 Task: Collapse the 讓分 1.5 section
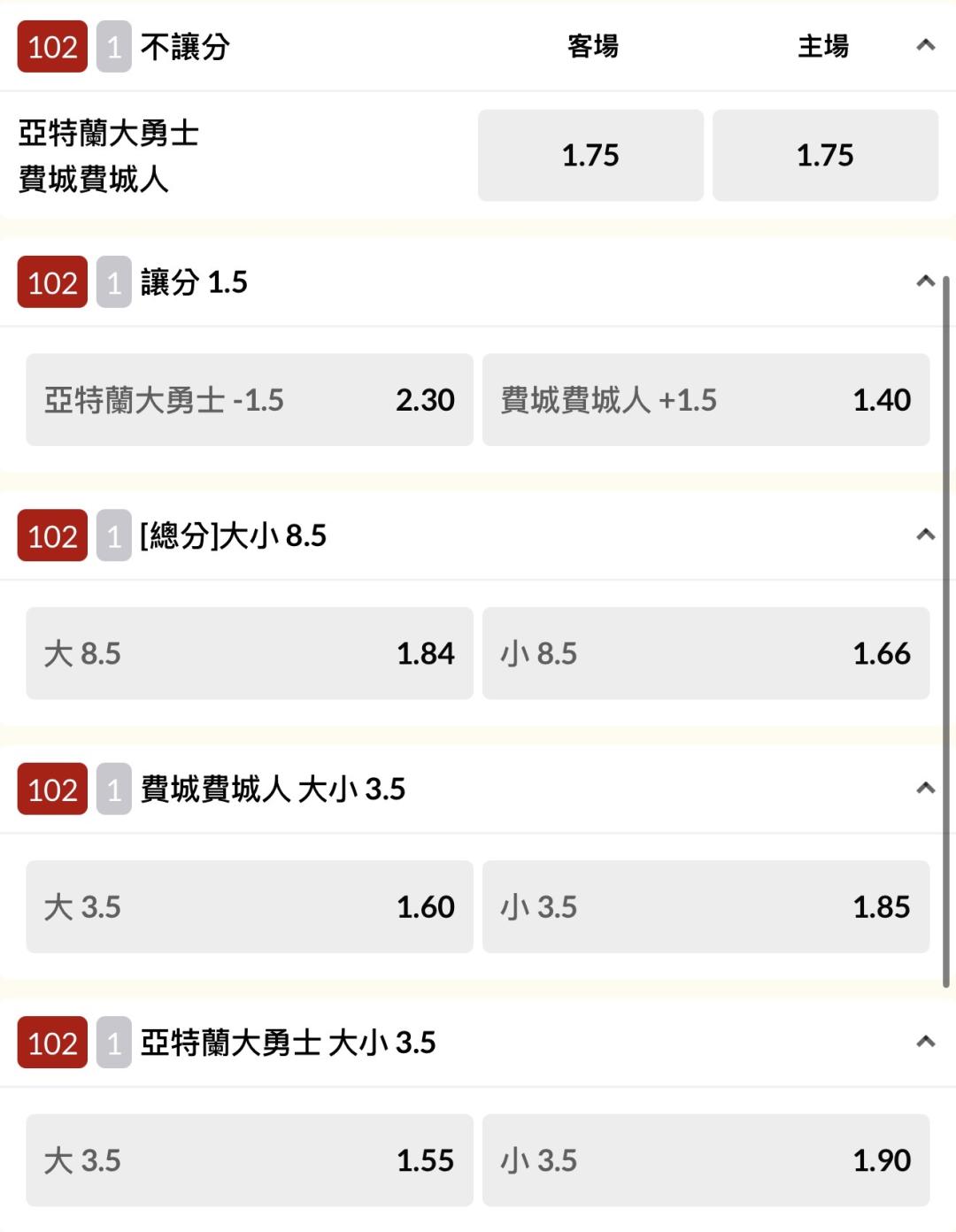pos(925,281)
